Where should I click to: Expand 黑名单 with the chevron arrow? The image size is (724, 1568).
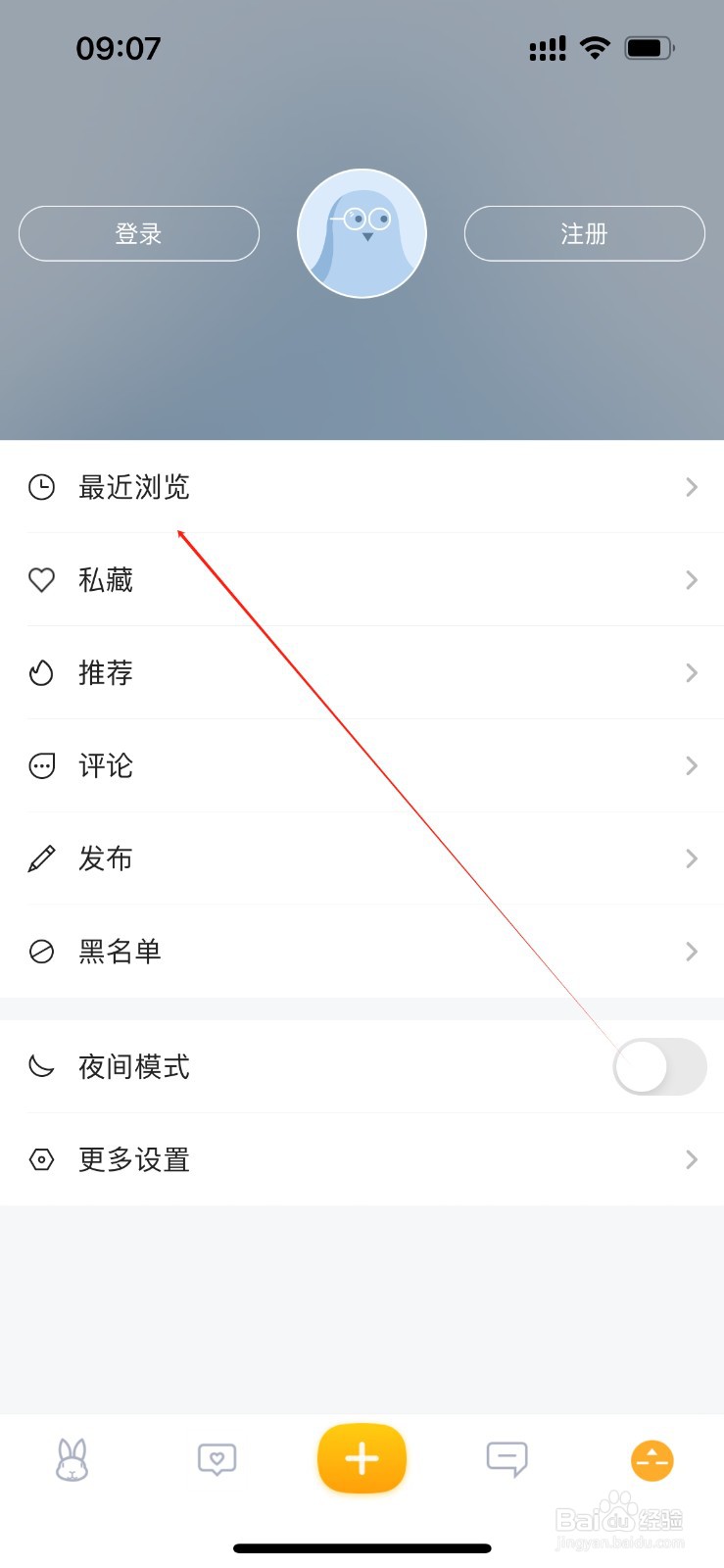pos(692,951)
